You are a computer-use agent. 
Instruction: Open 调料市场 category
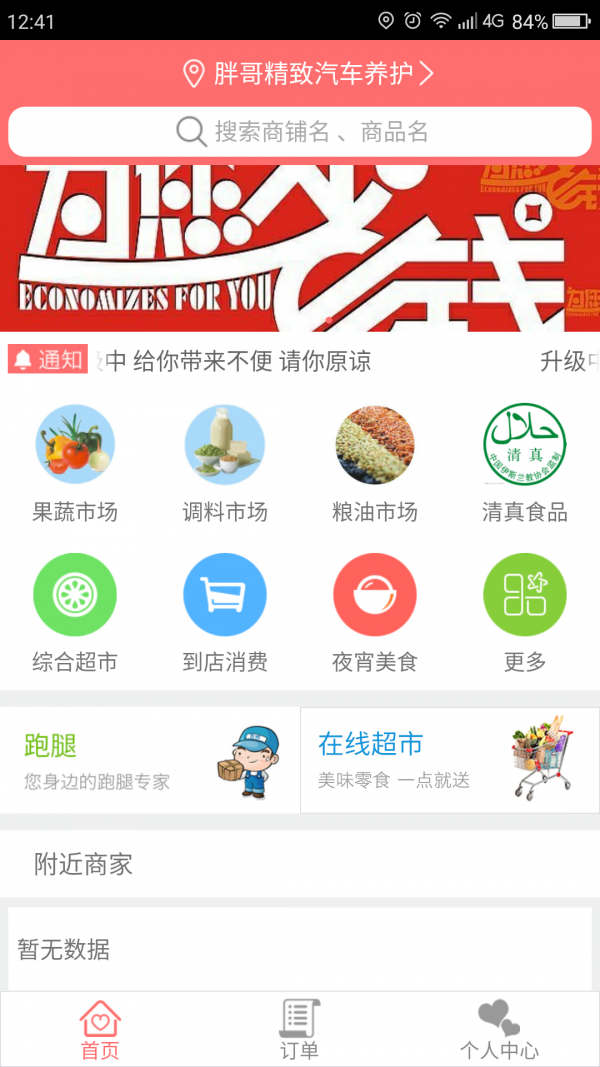(225, 464)
